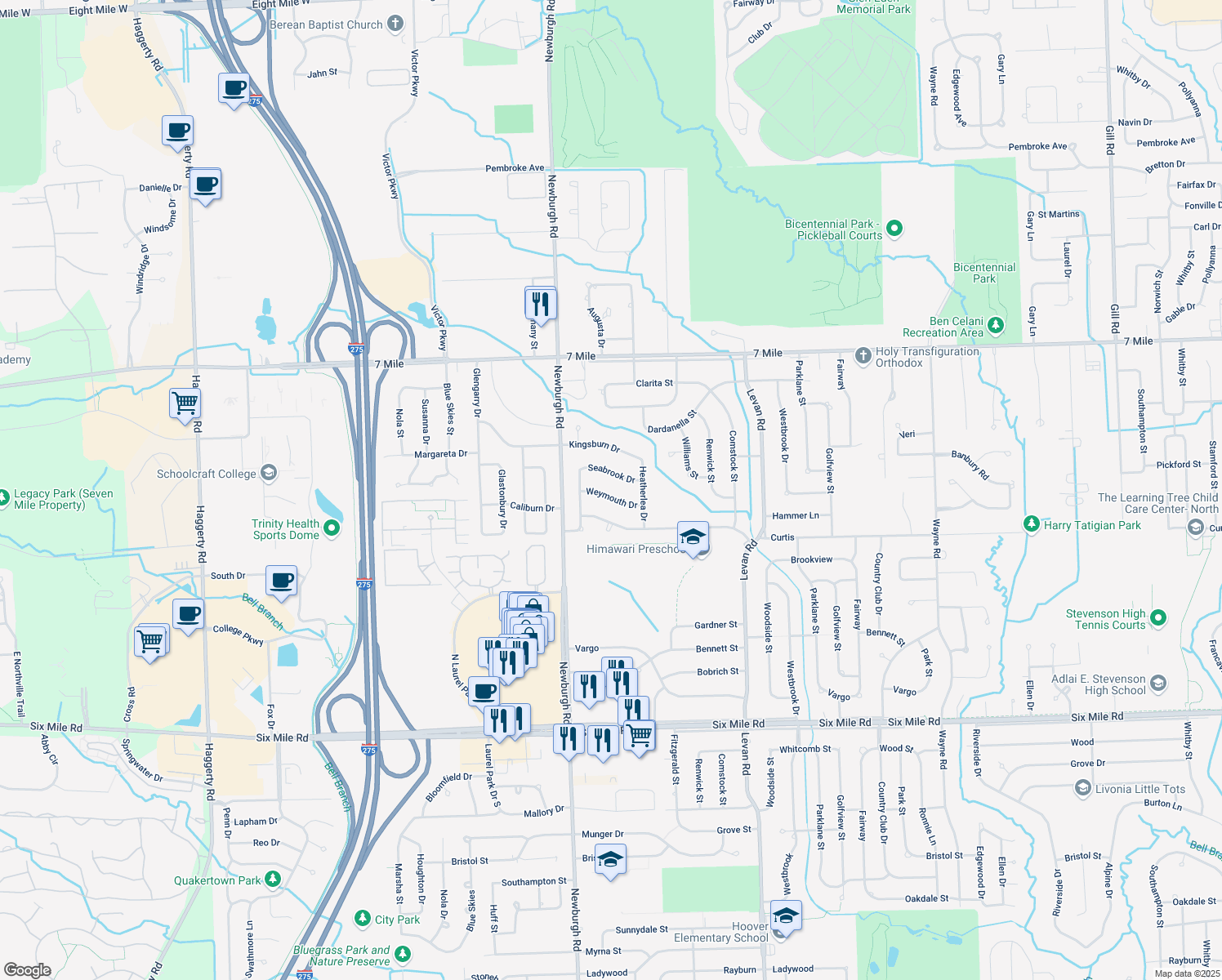Tap Berean Baptist Church pin

pos(395,23)
